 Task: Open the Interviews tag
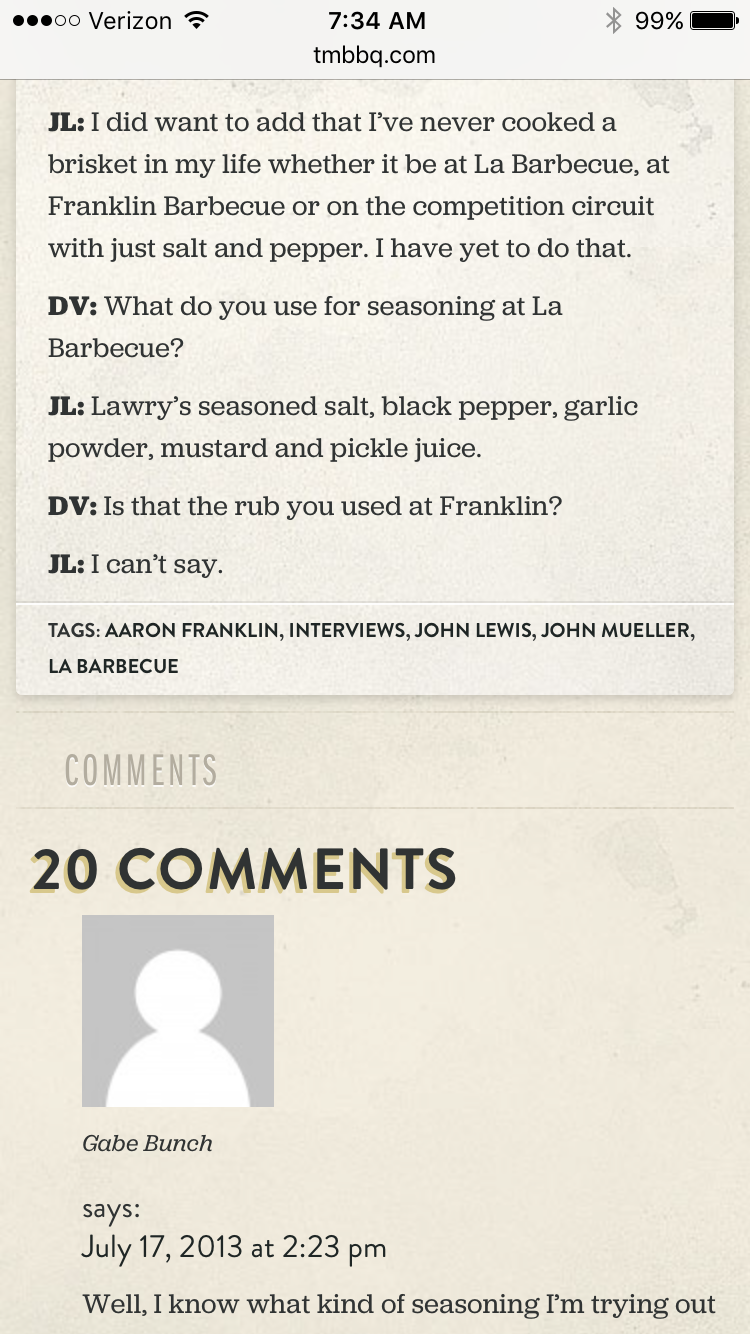pyautogui.click(x=347, y=630)
